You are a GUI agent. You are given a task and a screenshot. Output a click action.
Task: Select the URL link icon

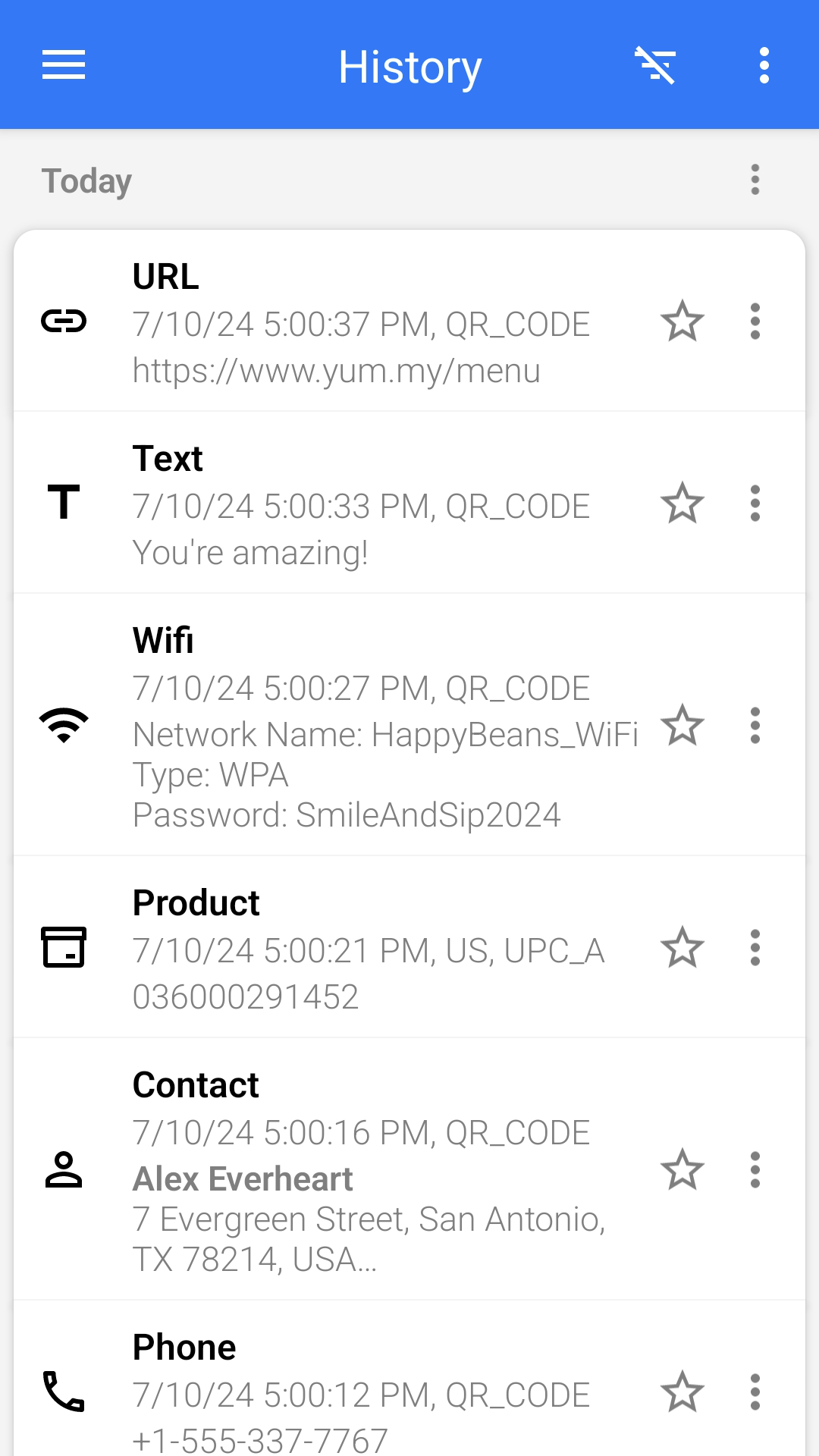point(65,322)
